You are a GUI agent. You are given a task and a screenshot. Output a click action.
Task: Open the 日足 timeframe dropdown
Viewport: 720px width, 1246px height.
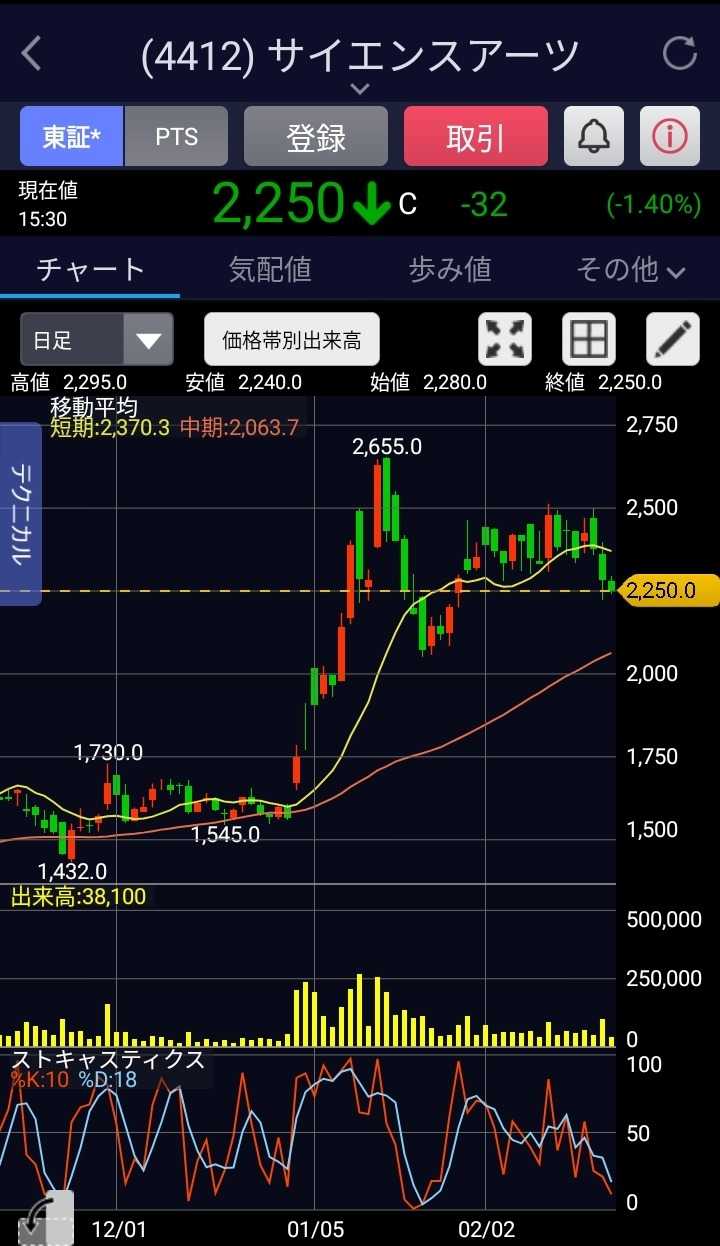tap(97, 340)
